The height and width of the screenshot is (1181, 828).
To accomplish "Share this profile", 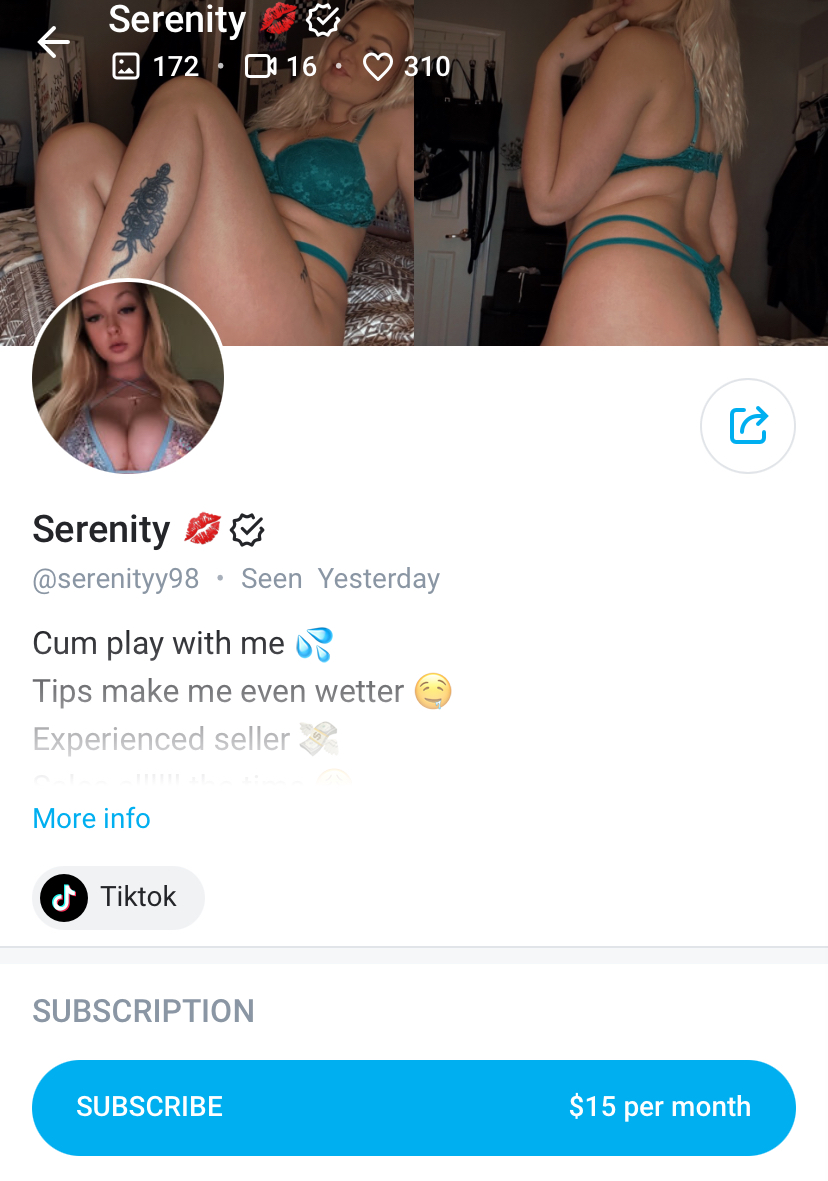I will (x=748, y=425).
